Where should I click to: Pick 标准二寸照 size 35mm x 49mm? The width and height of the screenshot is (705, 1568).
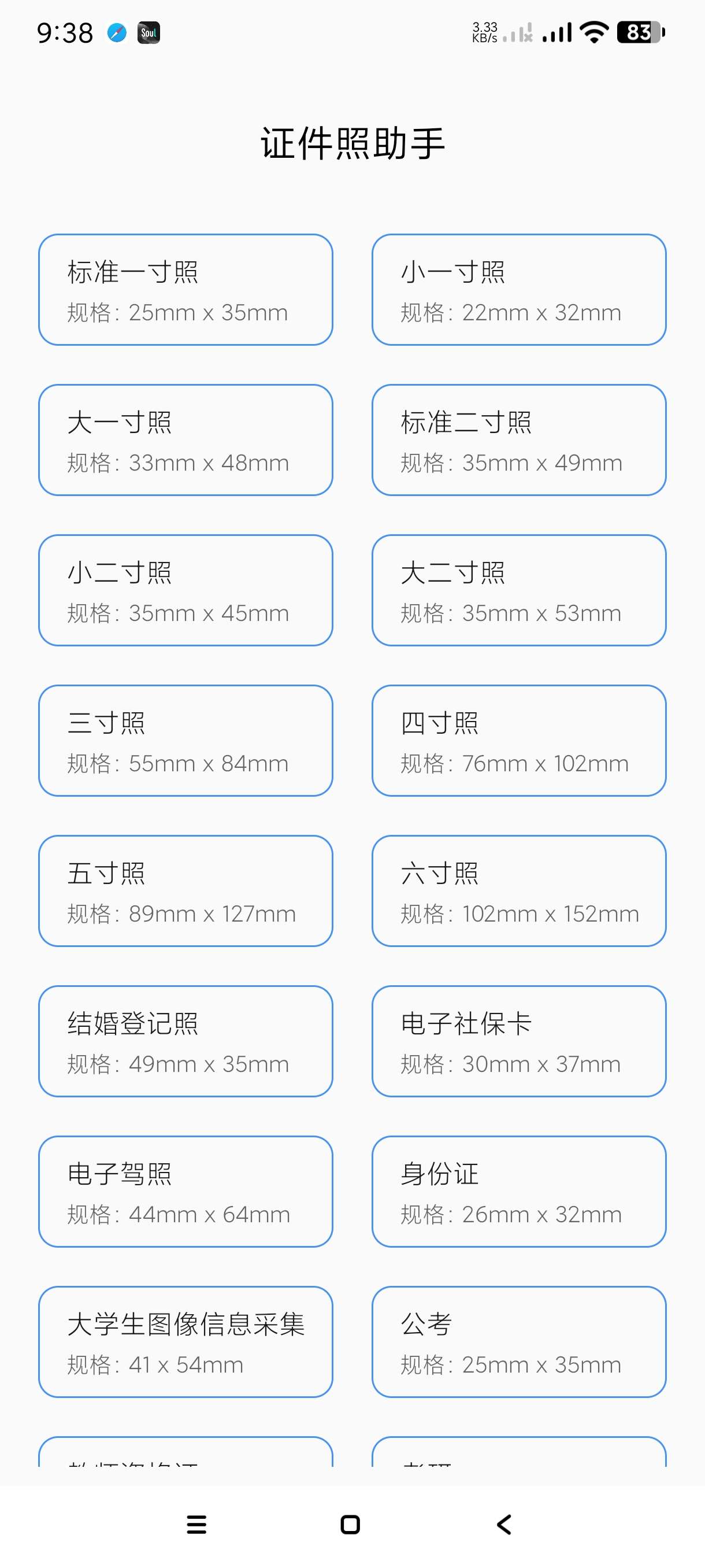519,440
